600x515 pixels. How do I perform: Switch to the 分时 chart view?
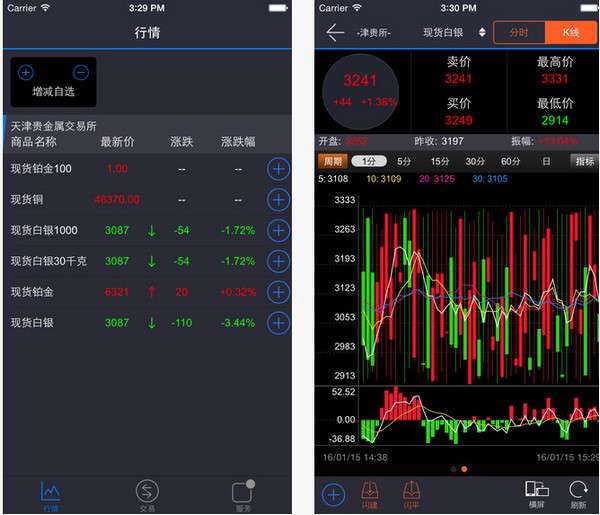point(518,33)
